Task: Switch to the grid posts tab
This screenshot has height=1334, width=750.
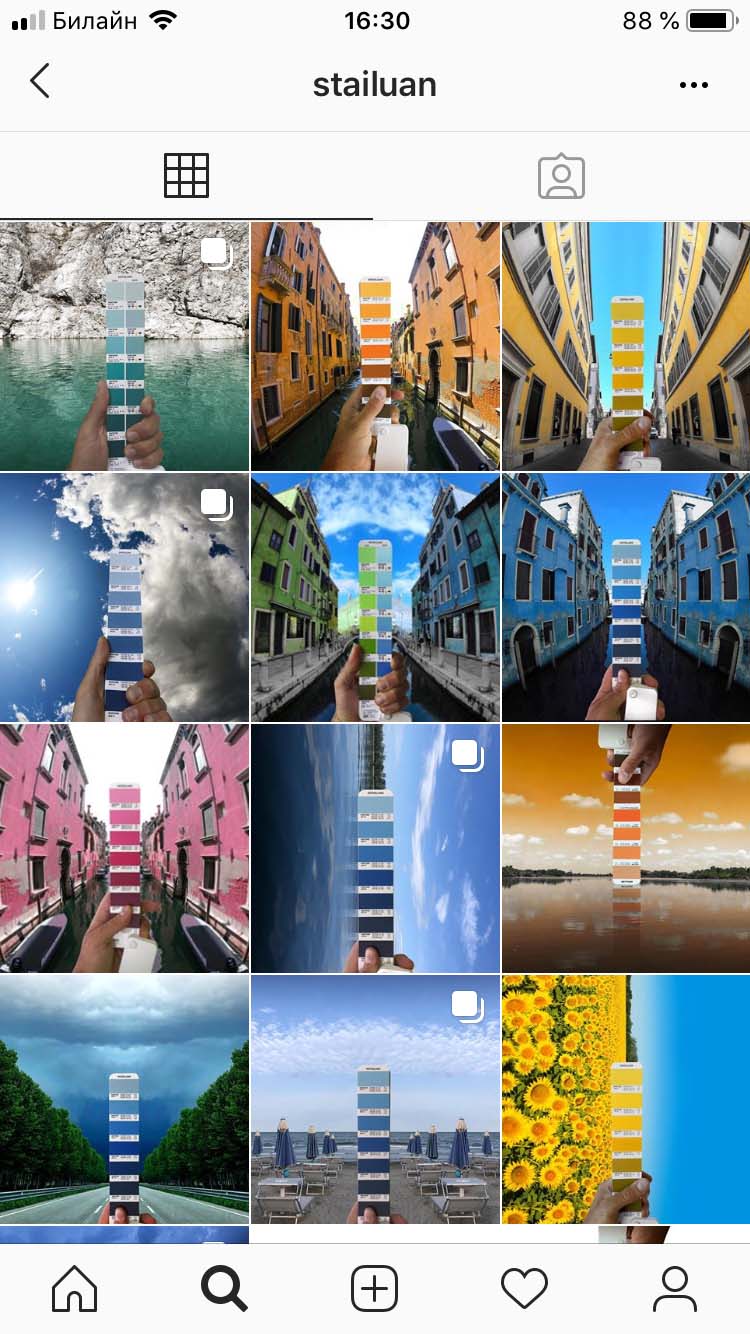Action: click(186, 176)
